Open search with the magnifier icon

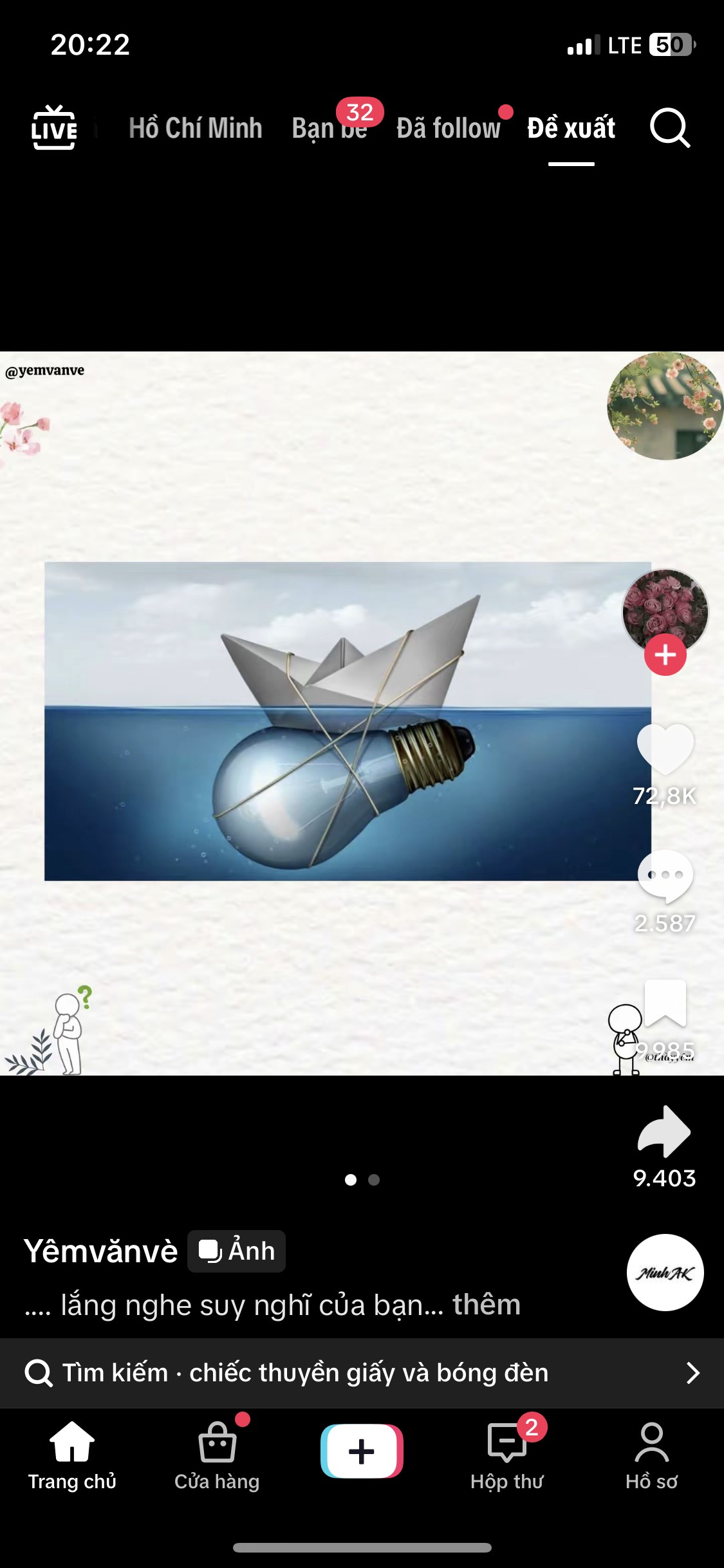pyautogui.click(x=669, y=128)
